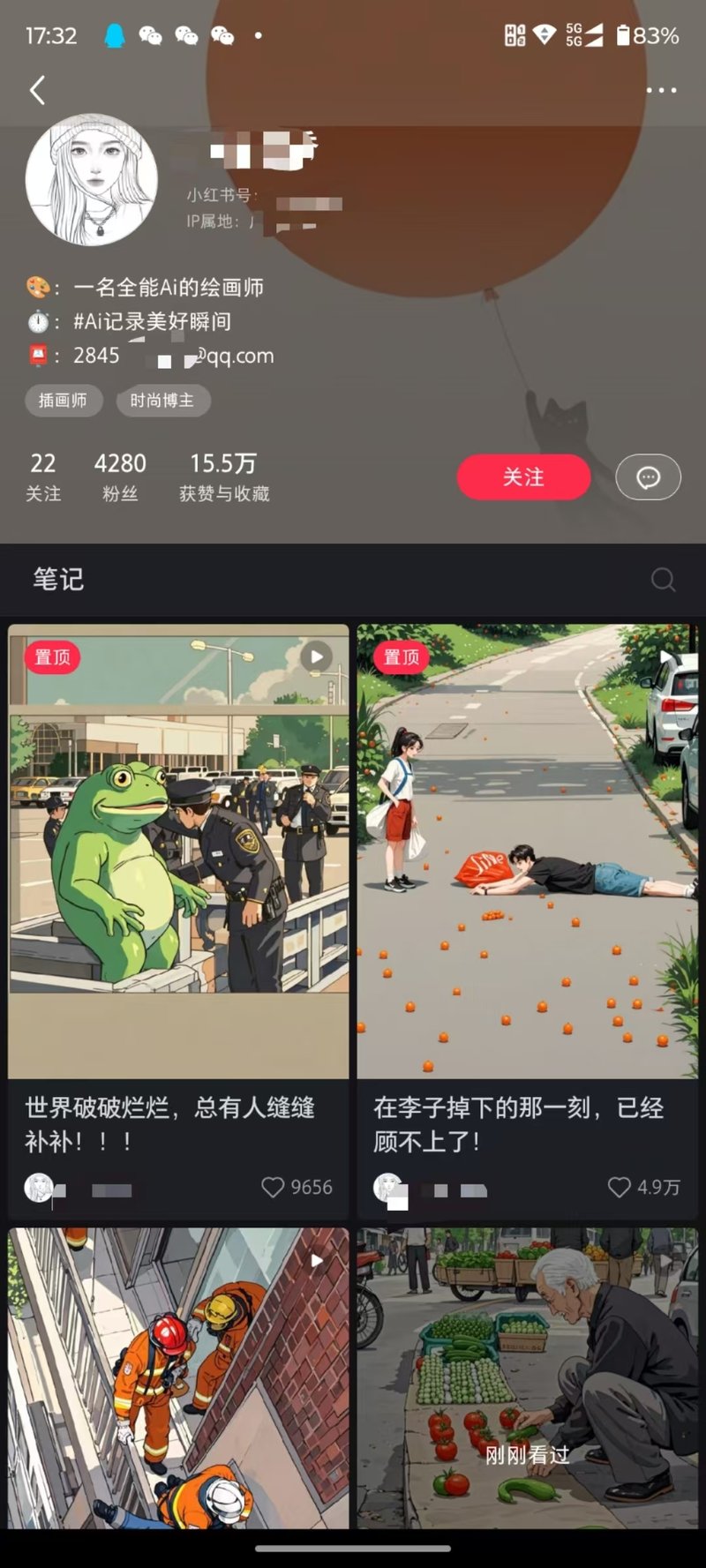
Task: Open 获赞与收藏 stats
Action: pos(224,476)
